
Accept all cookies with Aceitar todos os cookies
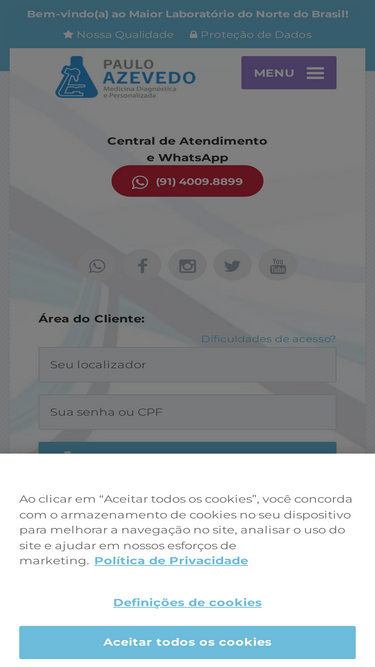188,642
